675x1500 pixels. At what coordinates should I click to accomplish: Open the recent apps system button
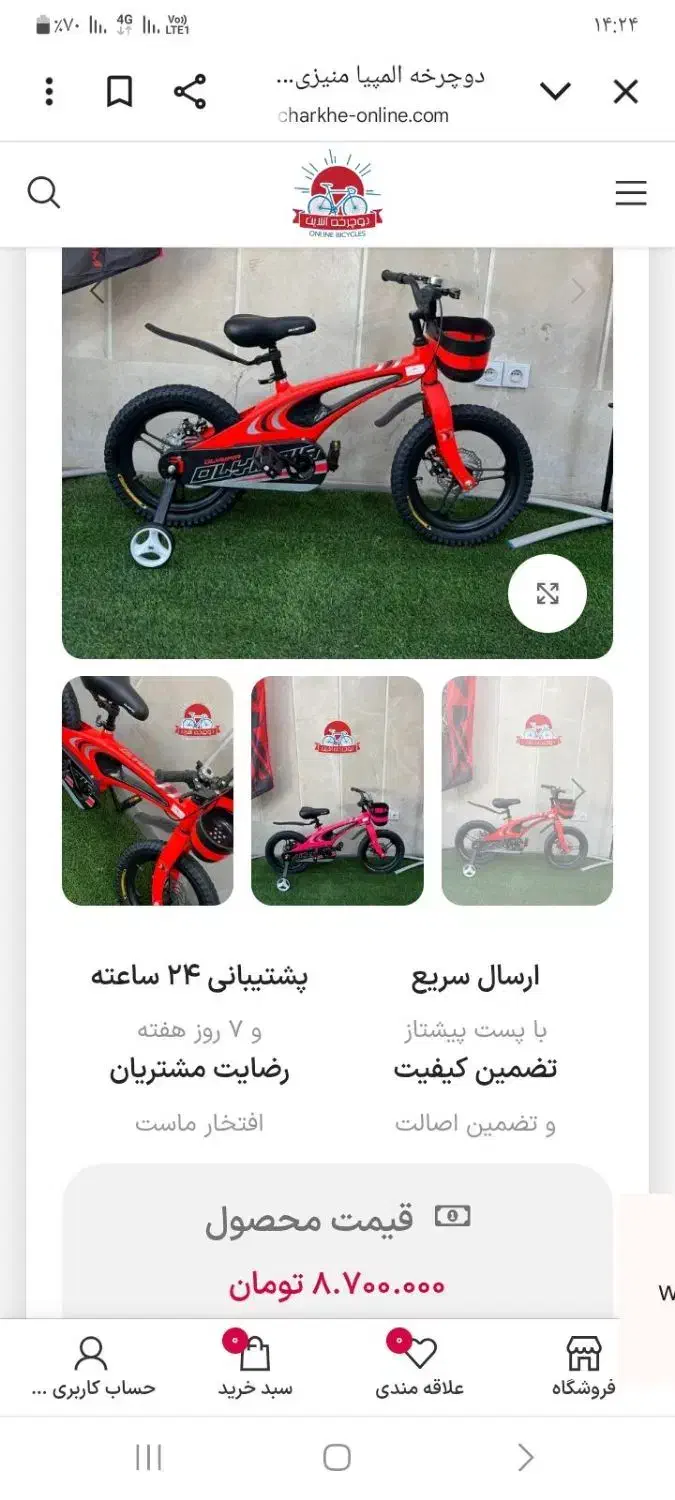(x=148, y=1458)
